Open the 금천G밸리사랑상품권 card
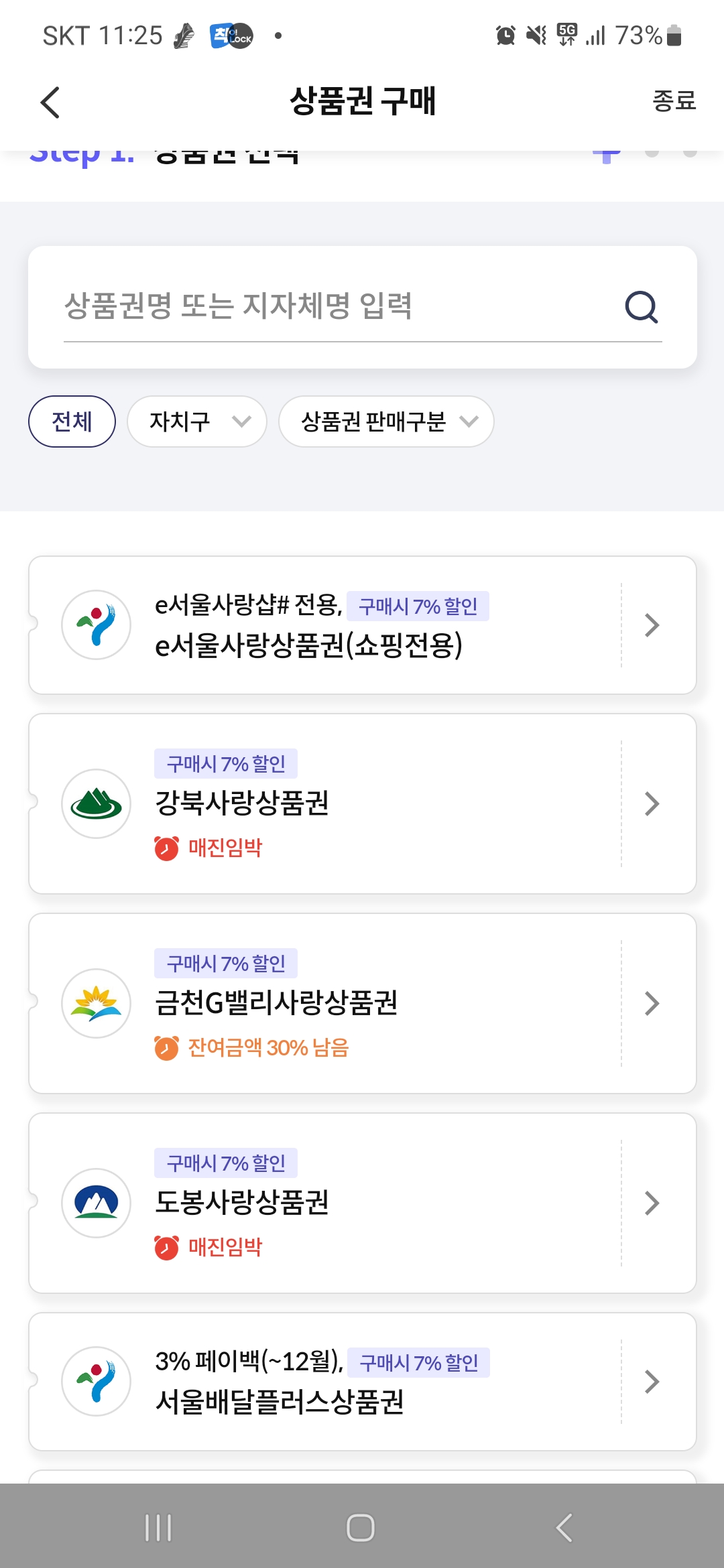The height and width of the screenshot is (1568, 724). [x=363, y=1003]
